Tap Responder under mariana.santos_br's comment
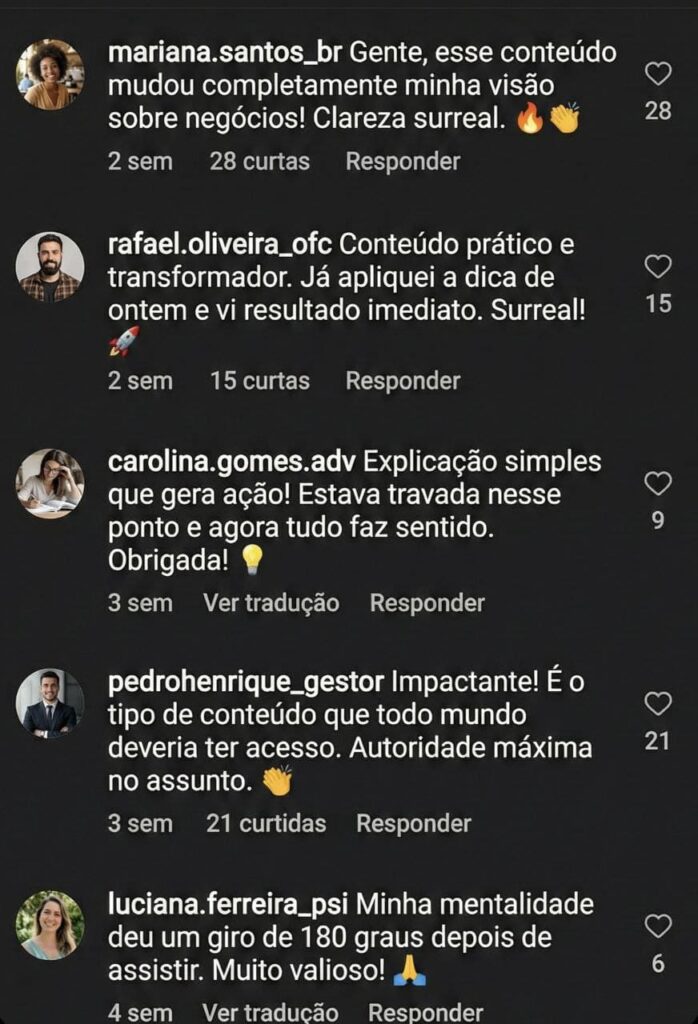 tap(402, 161)
